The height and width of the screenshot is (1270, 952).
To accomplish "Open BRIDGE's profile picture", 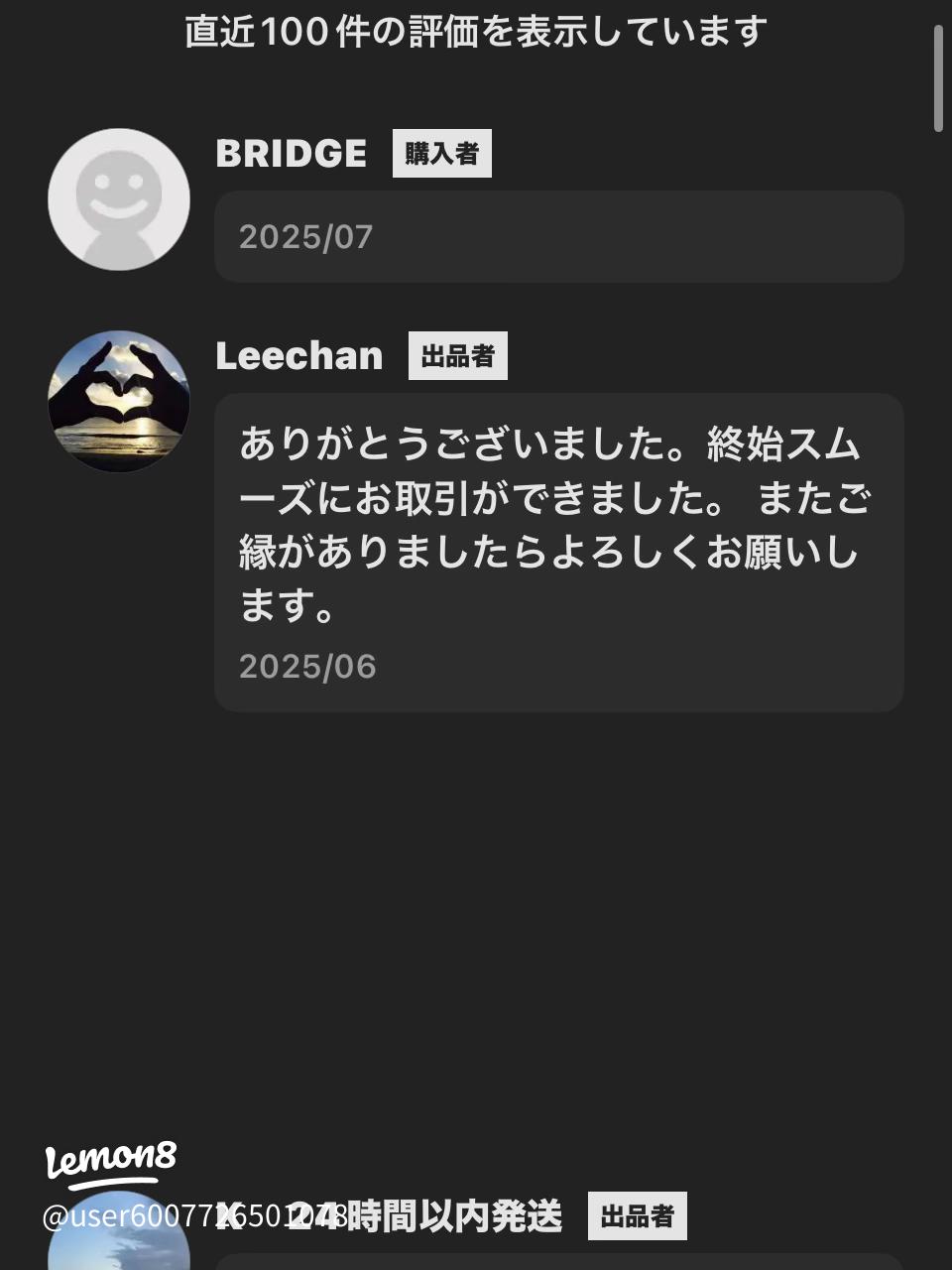I will (119, 199).
